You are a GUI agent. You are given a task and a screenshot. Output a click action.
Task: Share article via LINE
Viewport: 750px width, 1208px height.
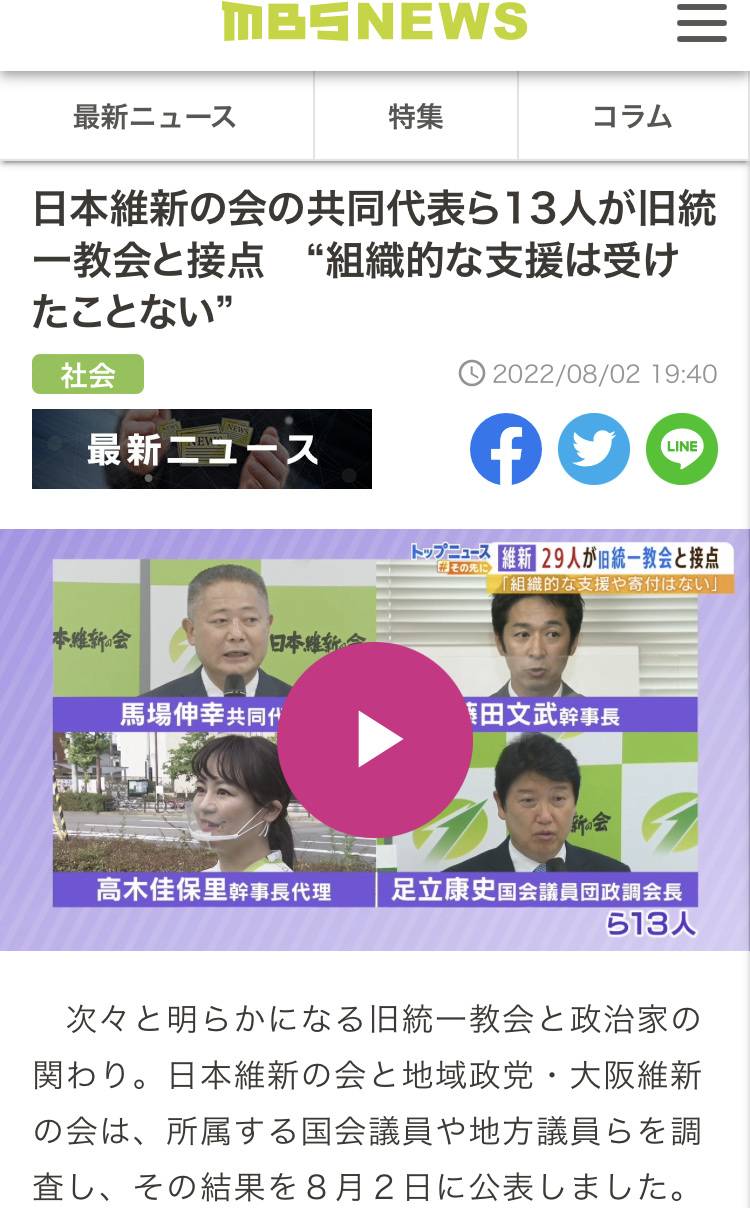(x=682, y=449)
